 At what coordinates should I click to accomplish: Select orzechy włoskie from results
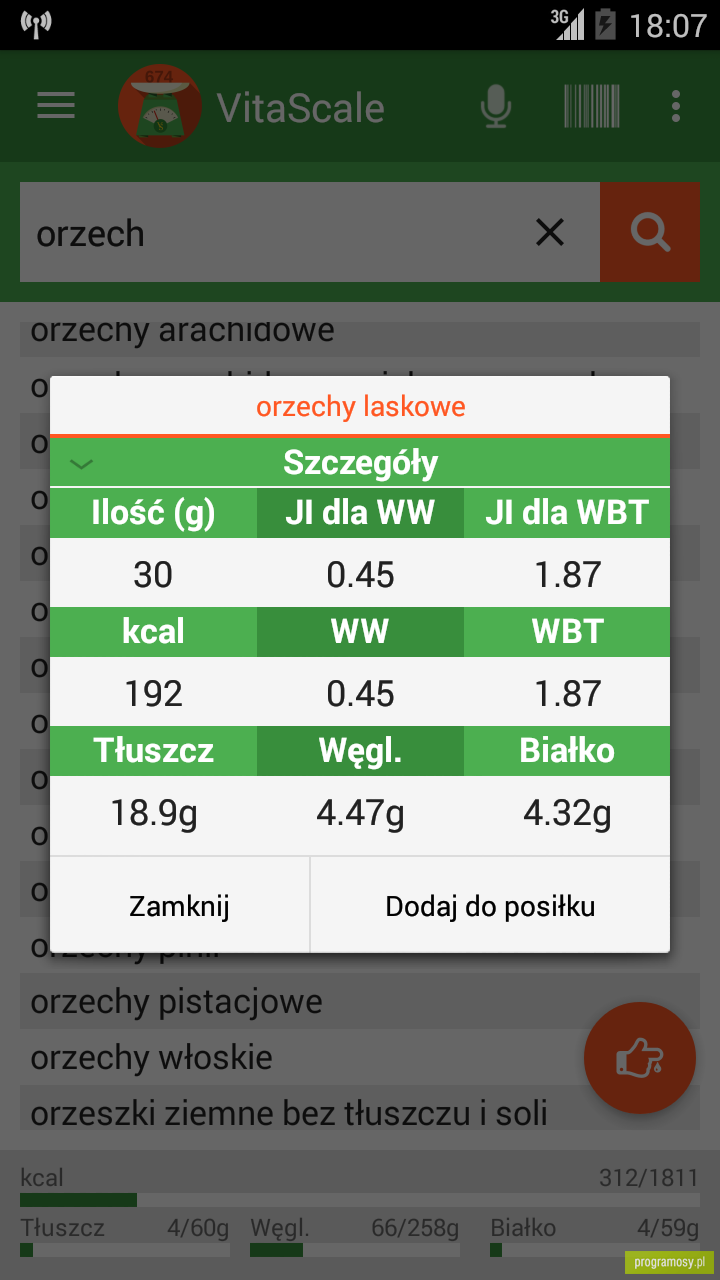coord(300,1057)
